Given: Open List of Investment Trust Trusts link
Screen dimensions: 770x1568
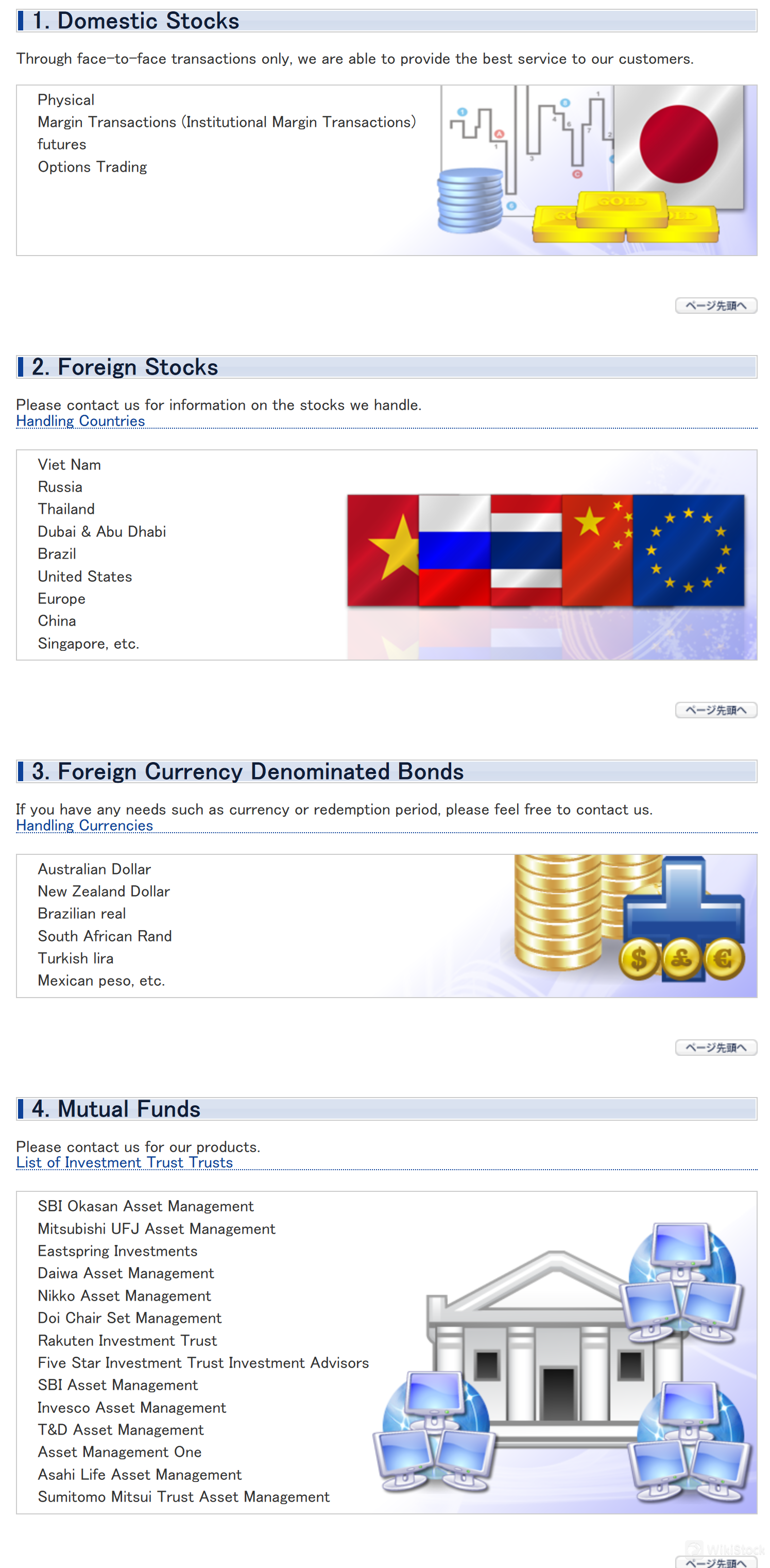Looking at the screenshot, I should pos(124,1162).
